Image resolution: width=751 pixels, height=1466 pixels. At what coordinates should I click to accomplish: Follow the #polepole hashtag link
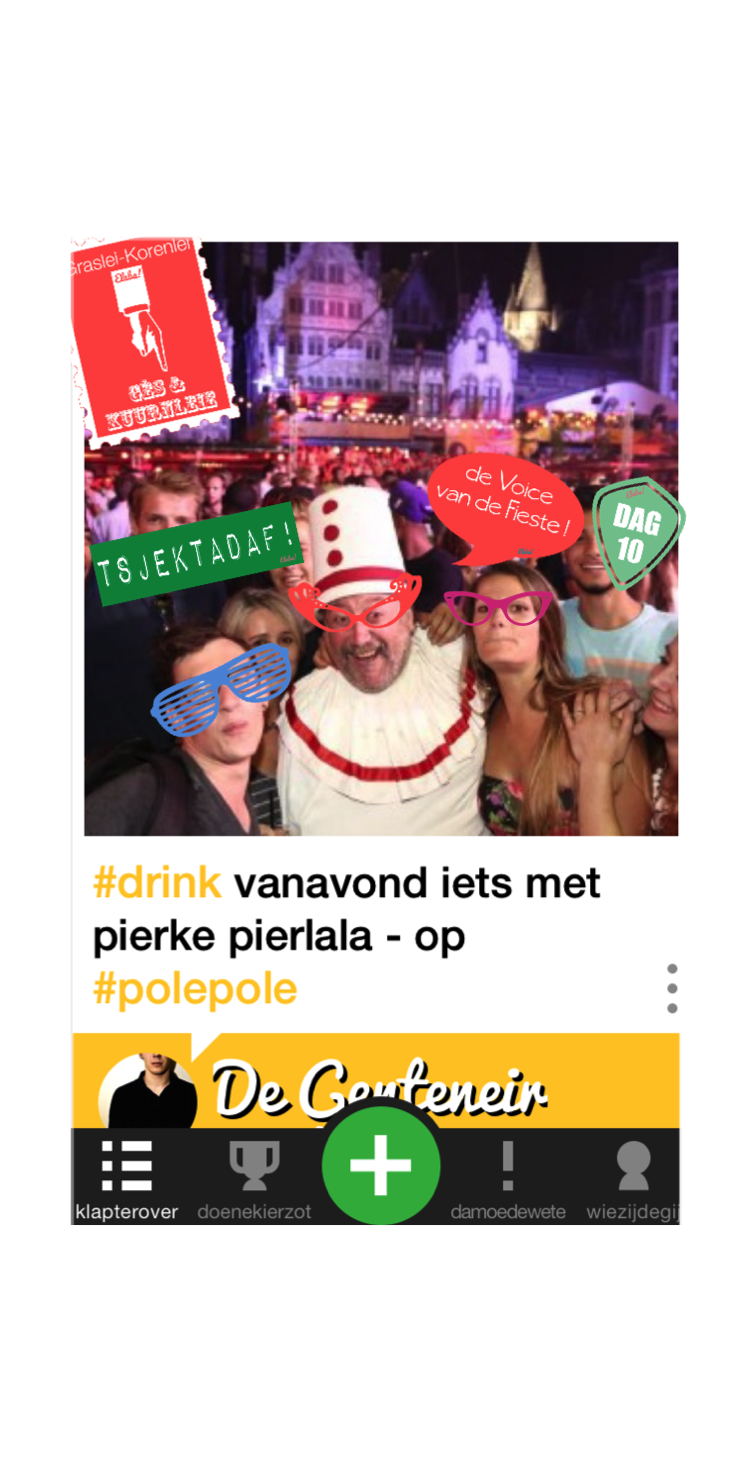point(195,989)
